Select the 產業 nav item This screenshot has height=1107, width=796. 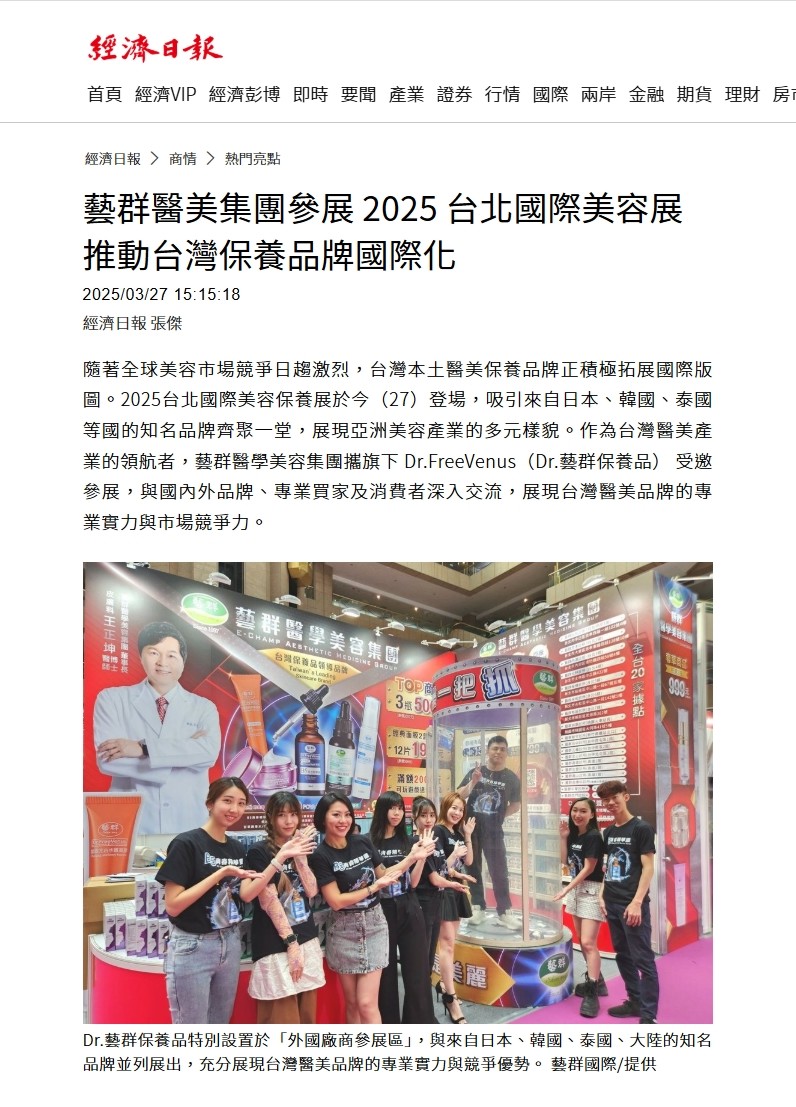(x=406, y=95)
